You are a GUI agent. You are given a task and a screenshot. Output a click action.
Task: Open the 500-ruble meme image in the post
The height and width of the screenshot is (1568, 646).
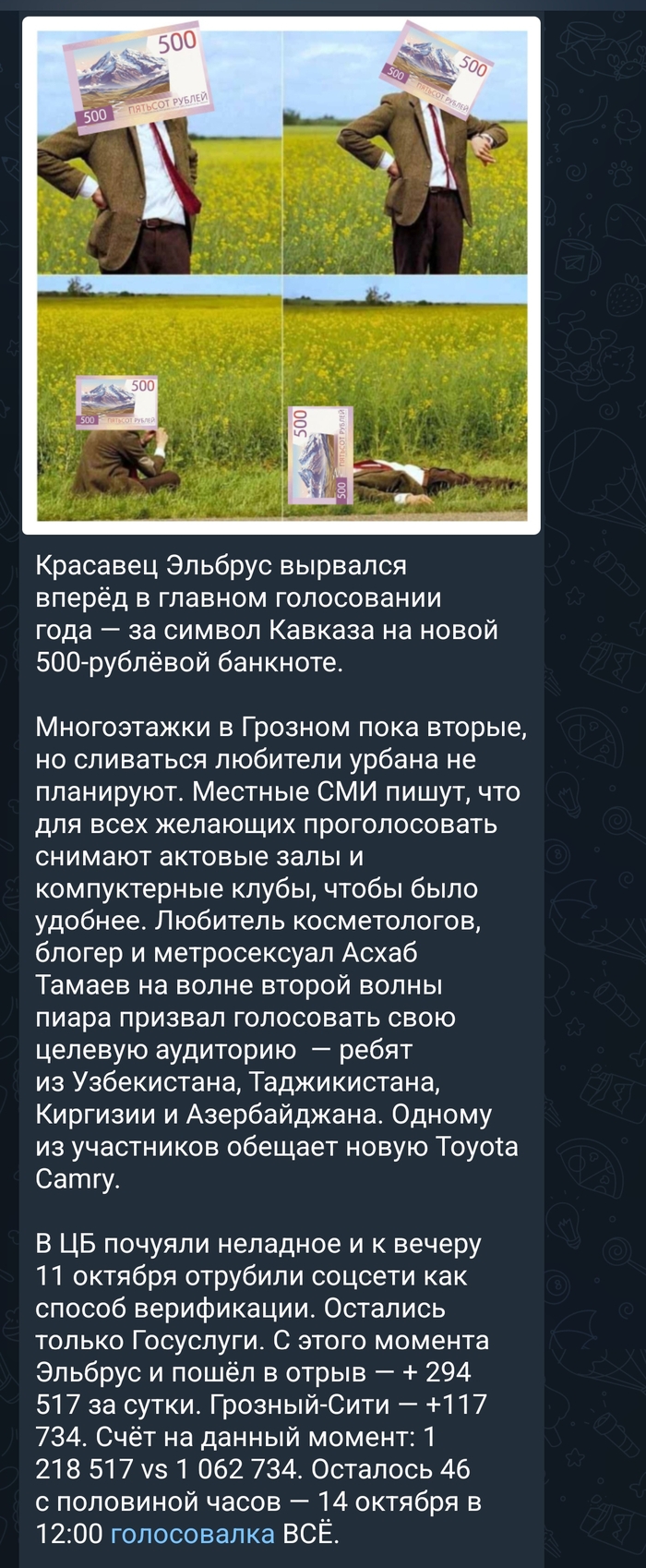[x=281, y=275]
